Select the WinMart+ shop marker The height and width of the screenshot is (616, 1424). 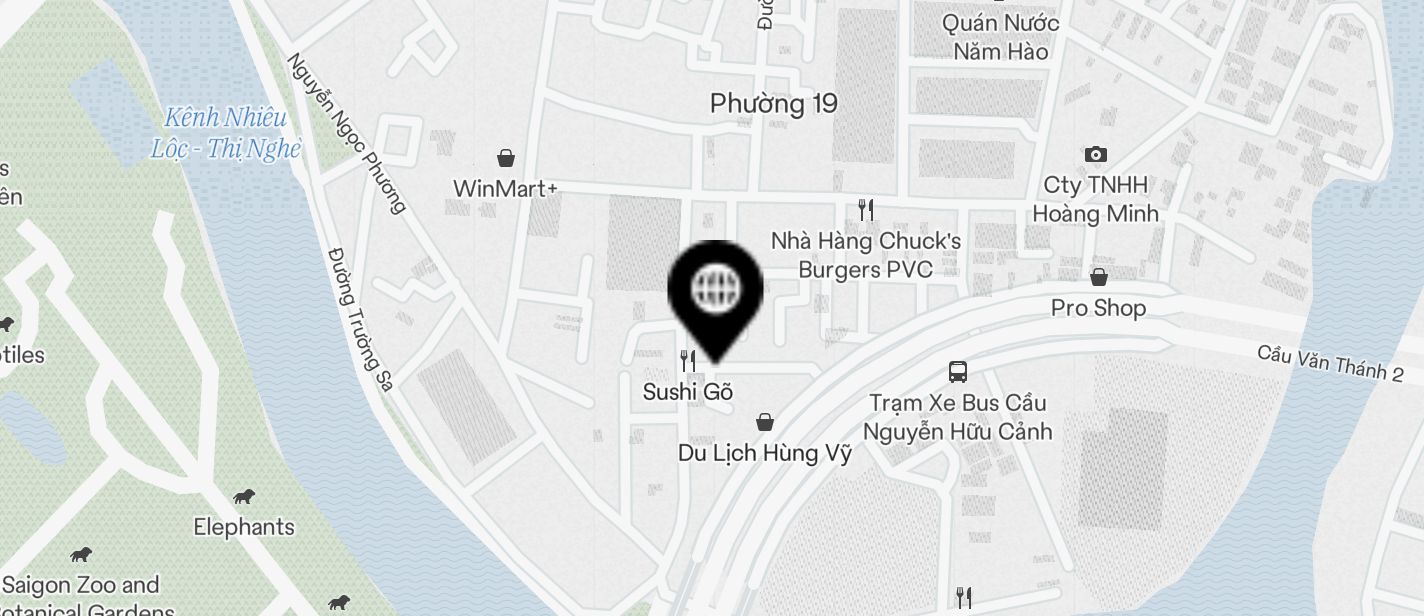506,158
